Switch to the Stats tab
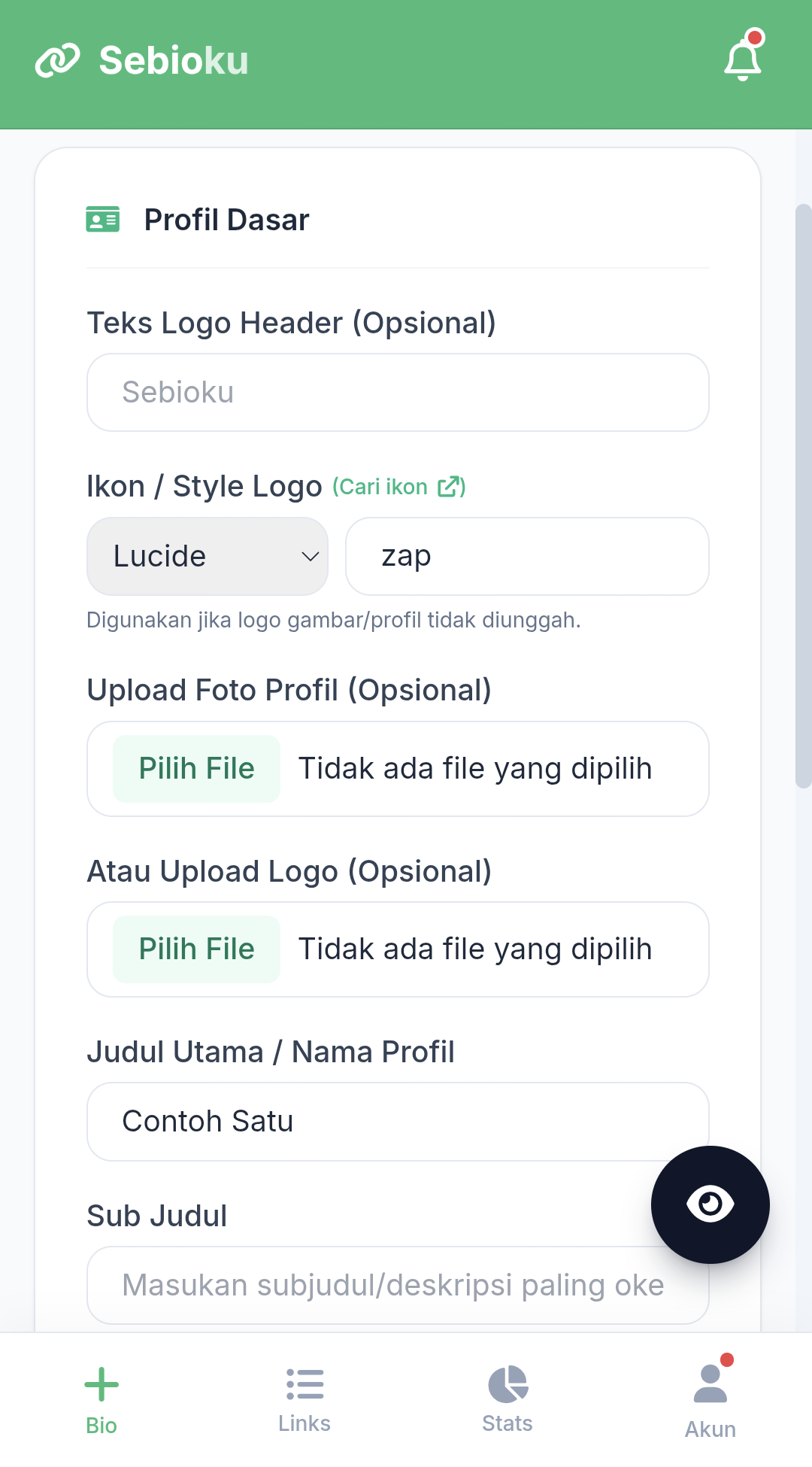Image resolution: width=812 pixels, height=1467 pixels. 507,1401
